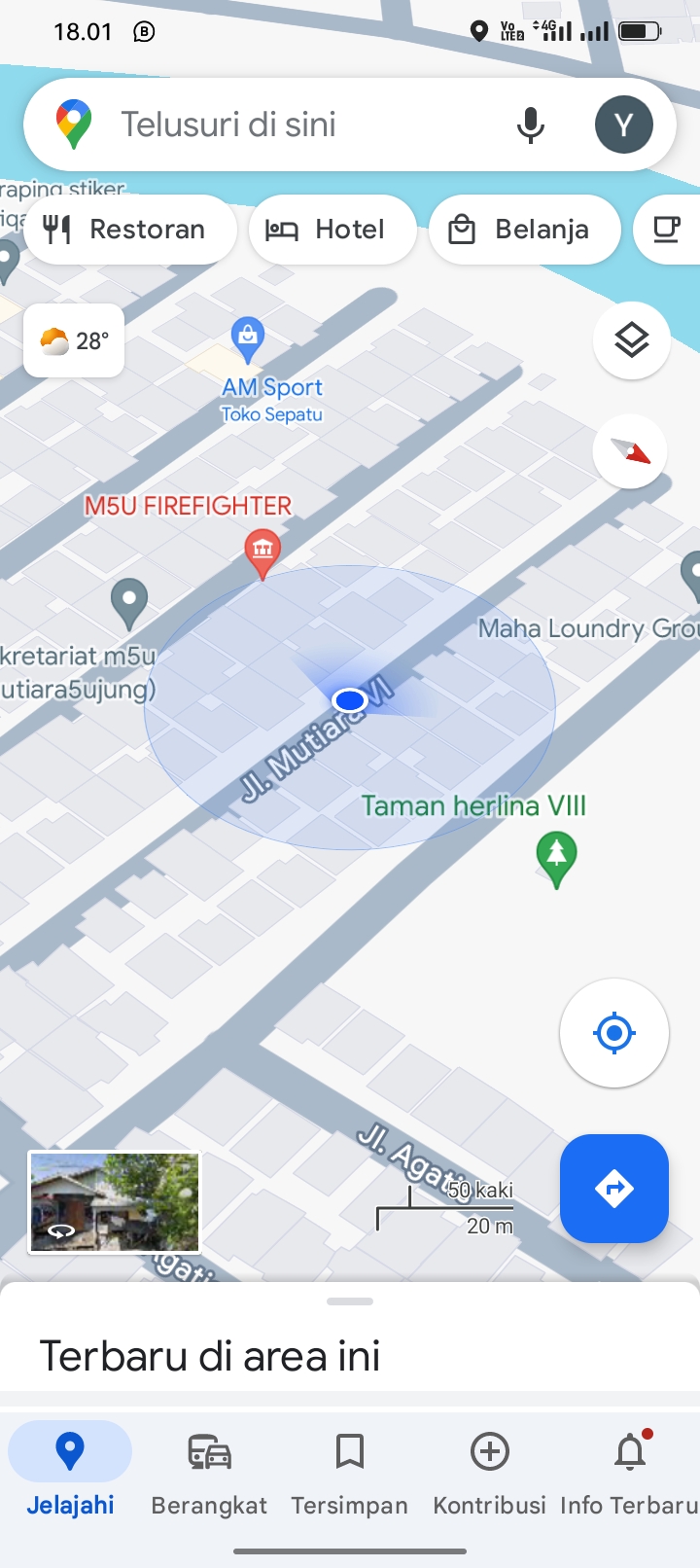
Task: Reset map orientation with the compass
Action: [630, 451]
